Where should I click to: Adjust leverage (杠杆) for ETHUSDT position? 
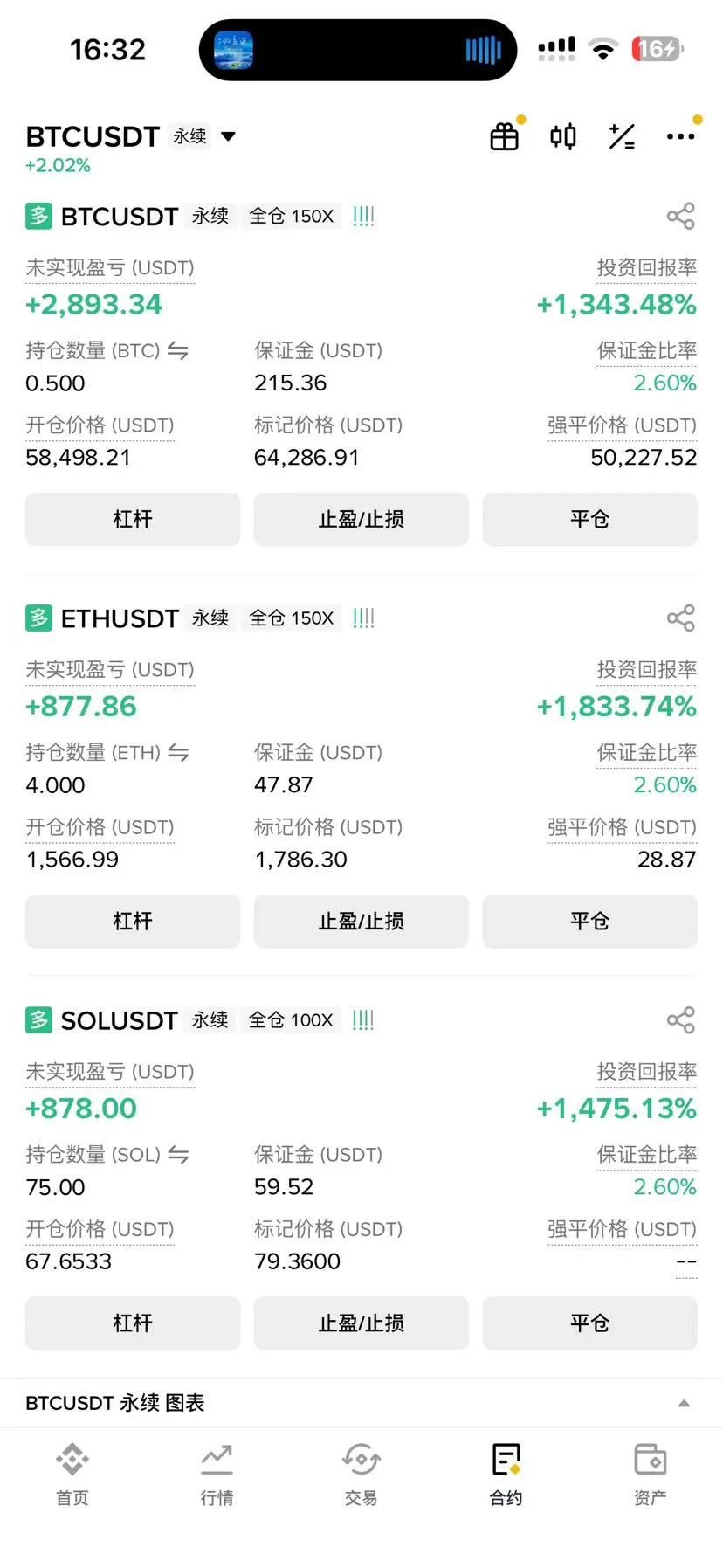[x=133, y=921]
